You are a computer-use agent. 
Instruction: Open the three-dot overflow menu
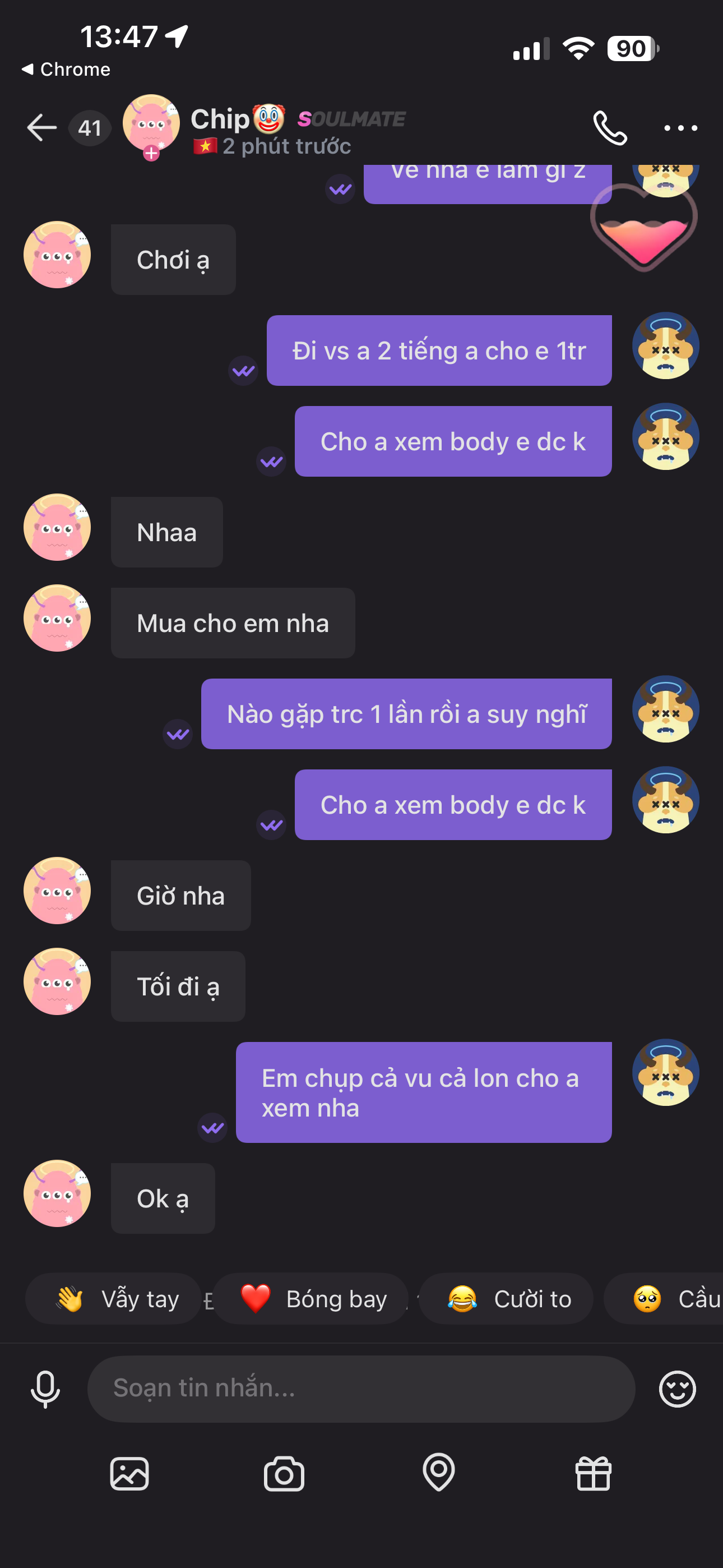point(680,128)
